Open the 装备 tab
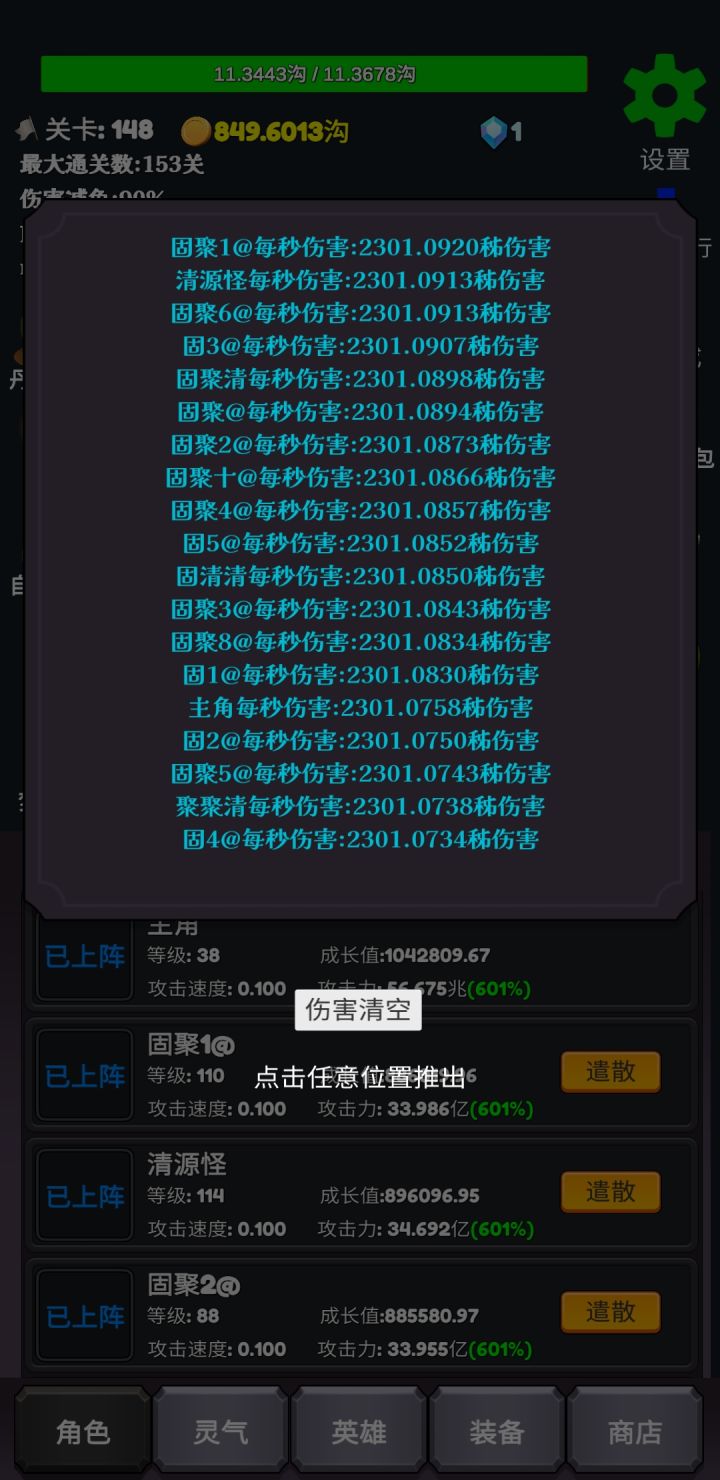This screenshot has width=720, height=1480. [497, 1432]
